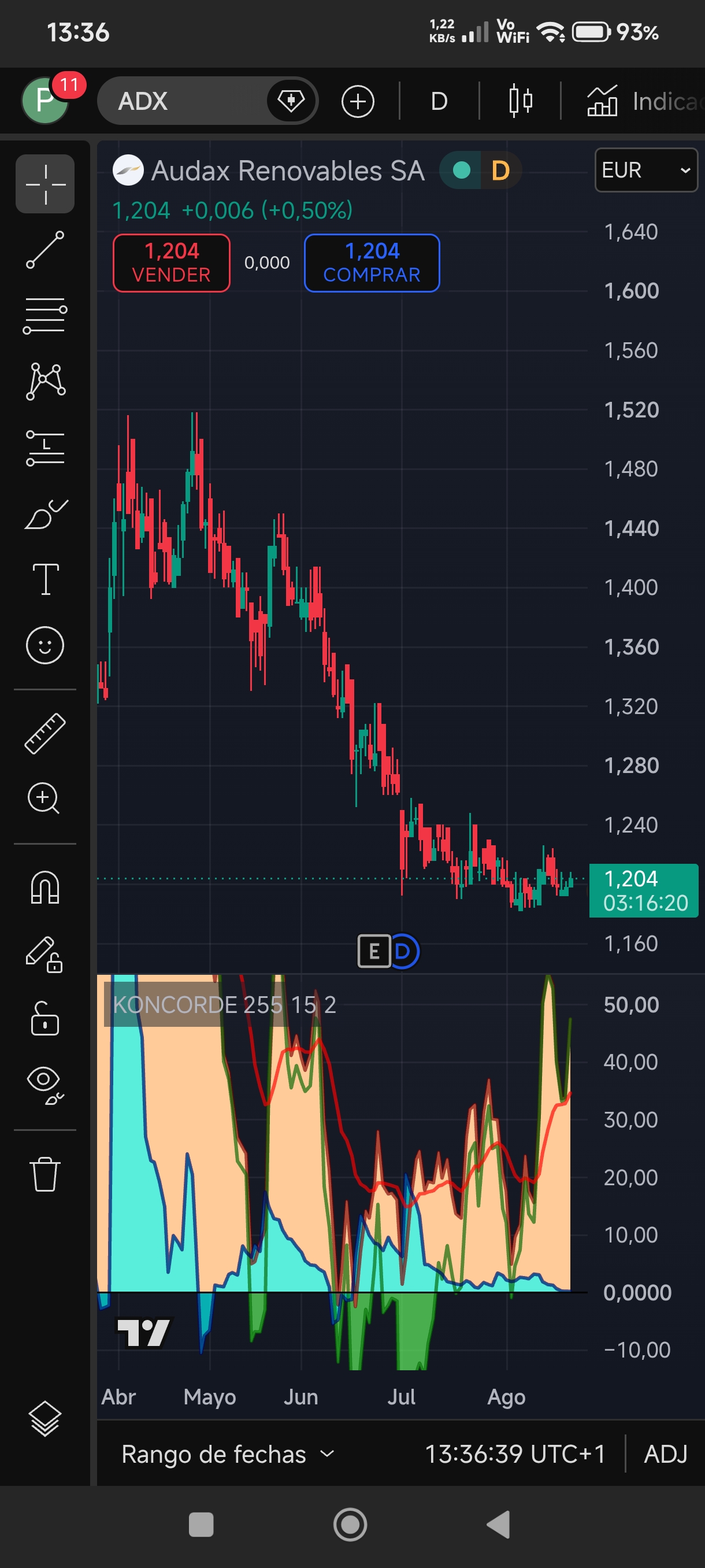
Task: Select the trend line drawing tool
Action: coord(45,250)
